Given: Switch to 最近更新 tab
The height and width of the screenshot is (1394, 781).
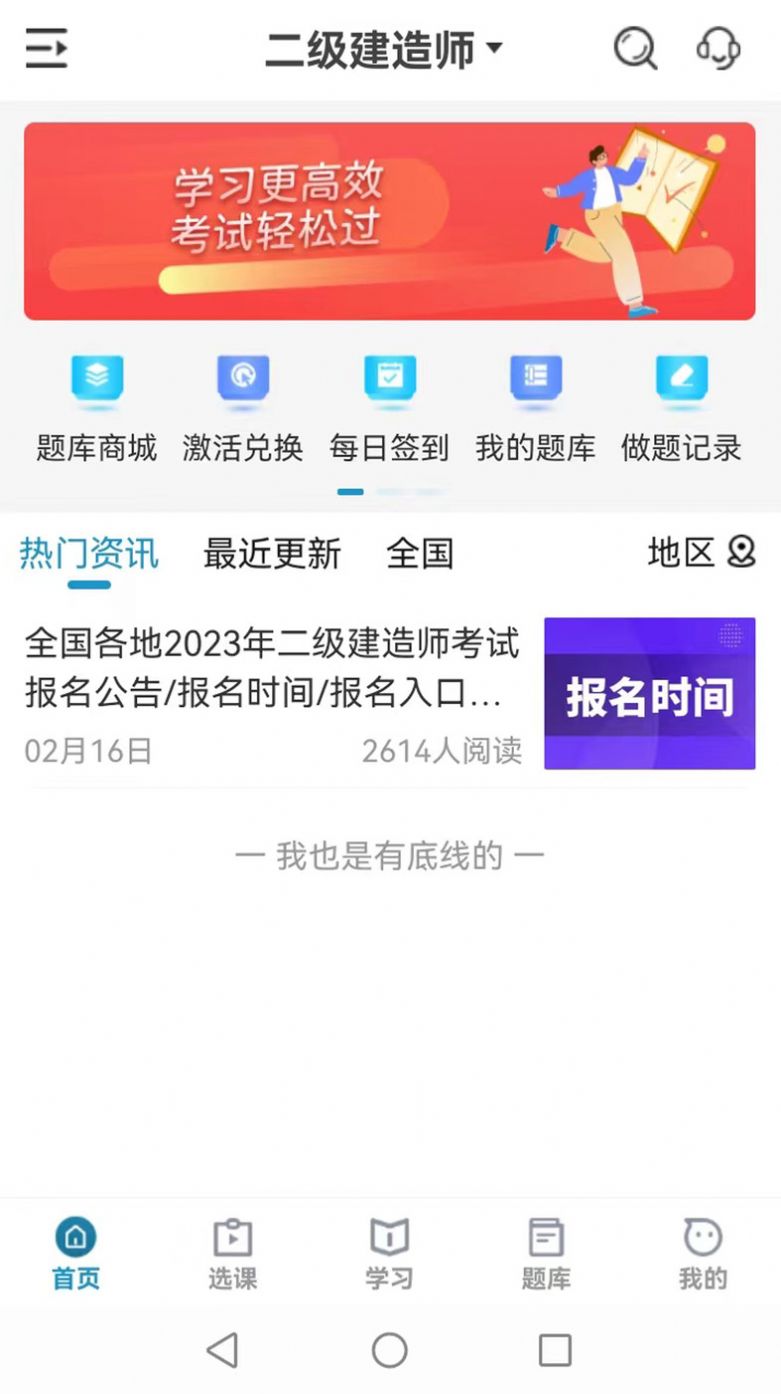Looking at the screenshot, I should 272,553.
